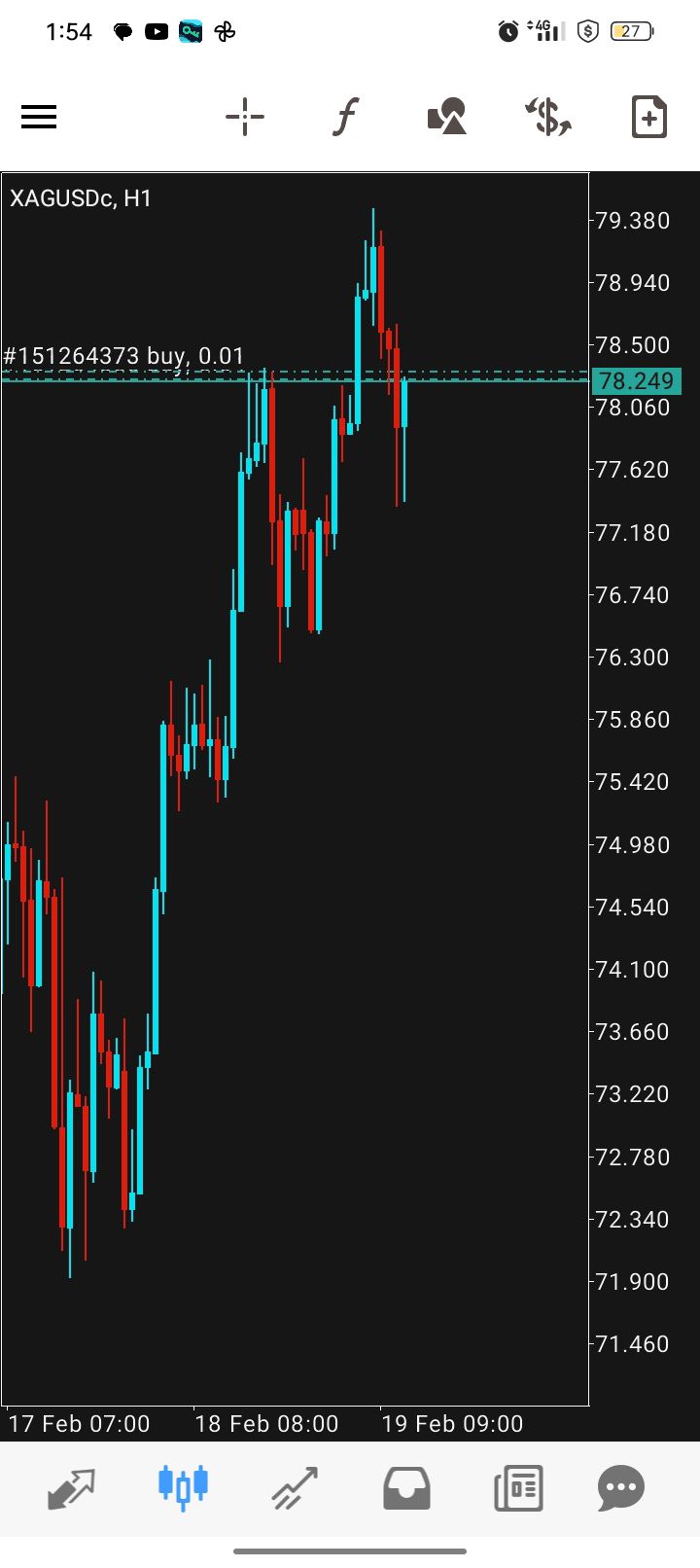
Task: Create a new order
Action: pos(648,118)
